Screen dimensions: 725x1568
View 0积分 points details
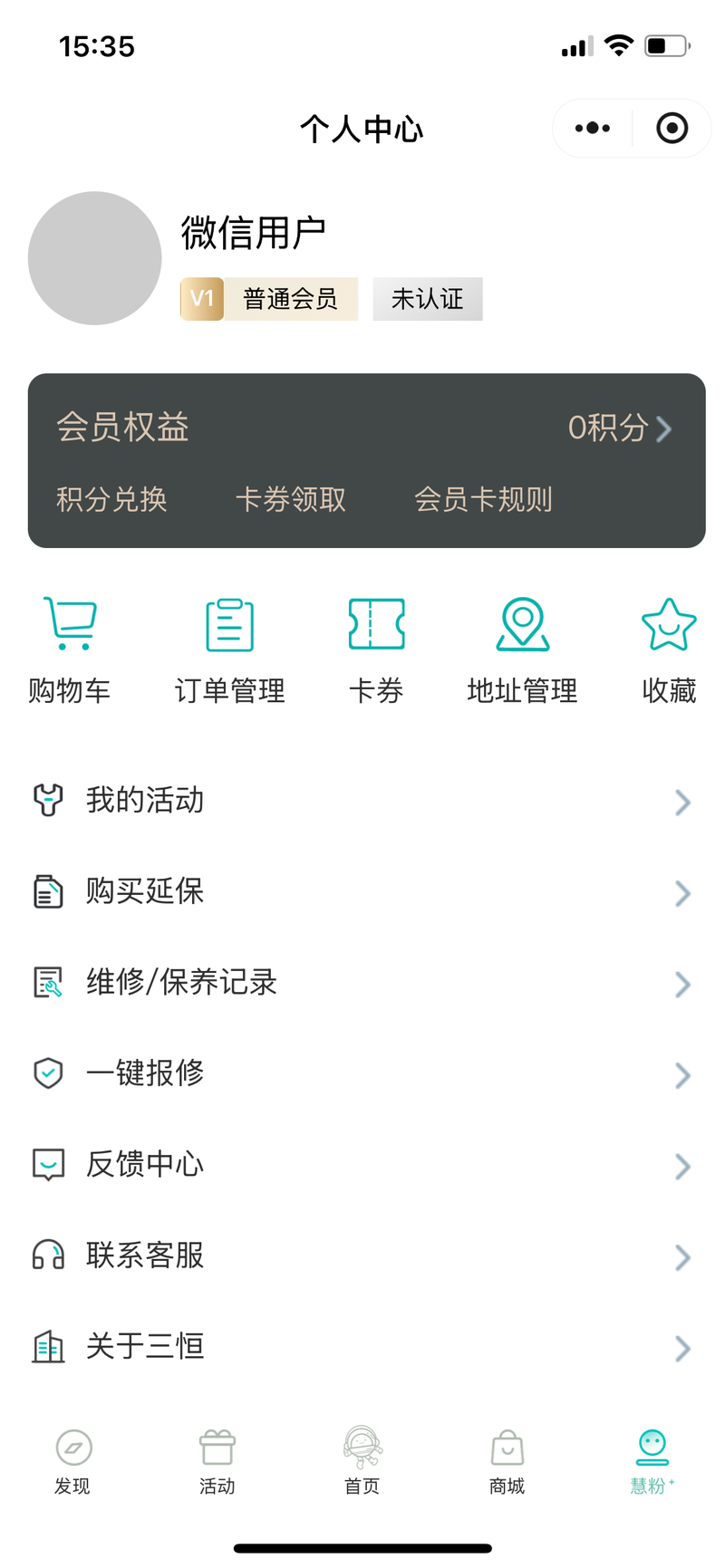(620, 428)
